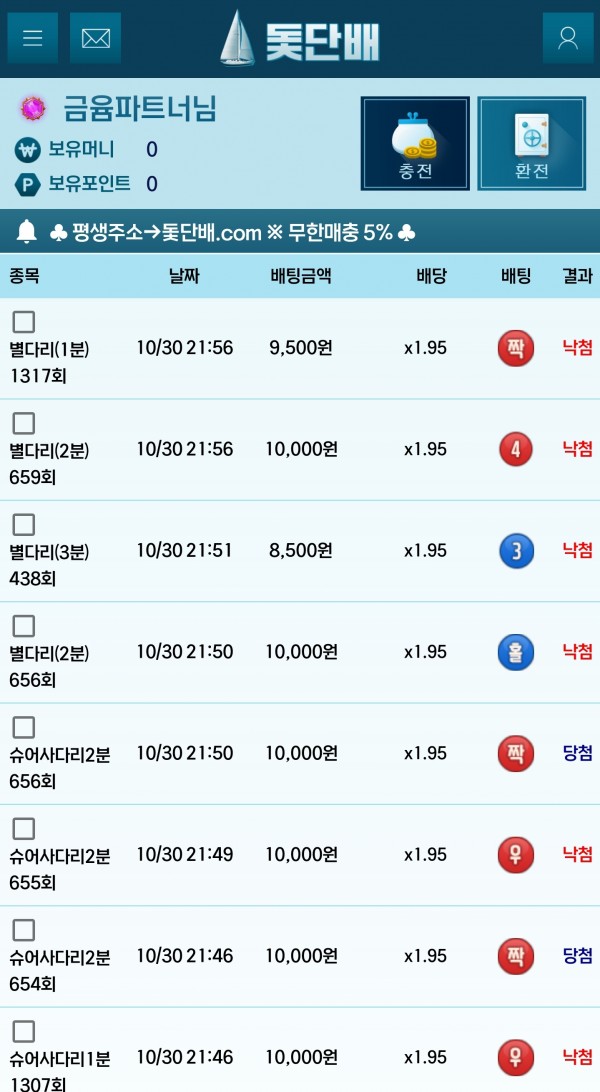Check the box for 별다리(1분) 1317회
This screenshot has width=600, height=1092.
24,322
